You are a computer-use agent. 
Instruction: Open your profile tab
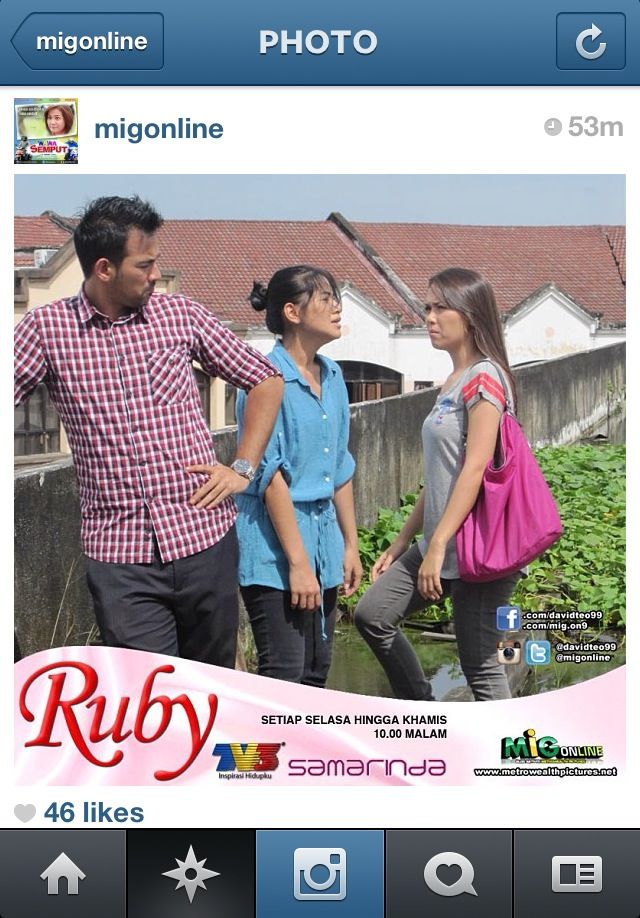point(577,874)
